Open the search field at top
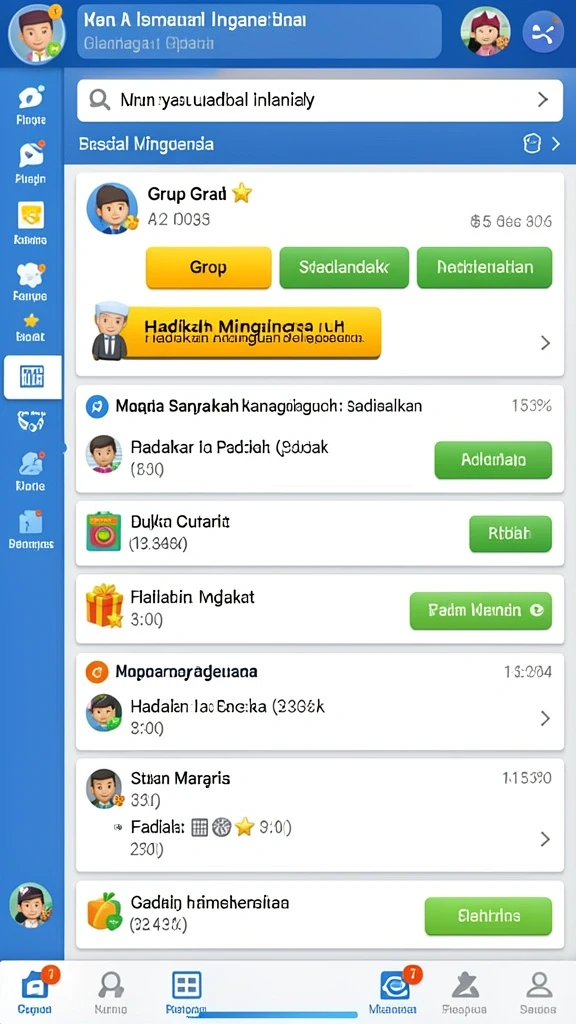Screen dimensions: 576x1024 [x=319, y=101]
